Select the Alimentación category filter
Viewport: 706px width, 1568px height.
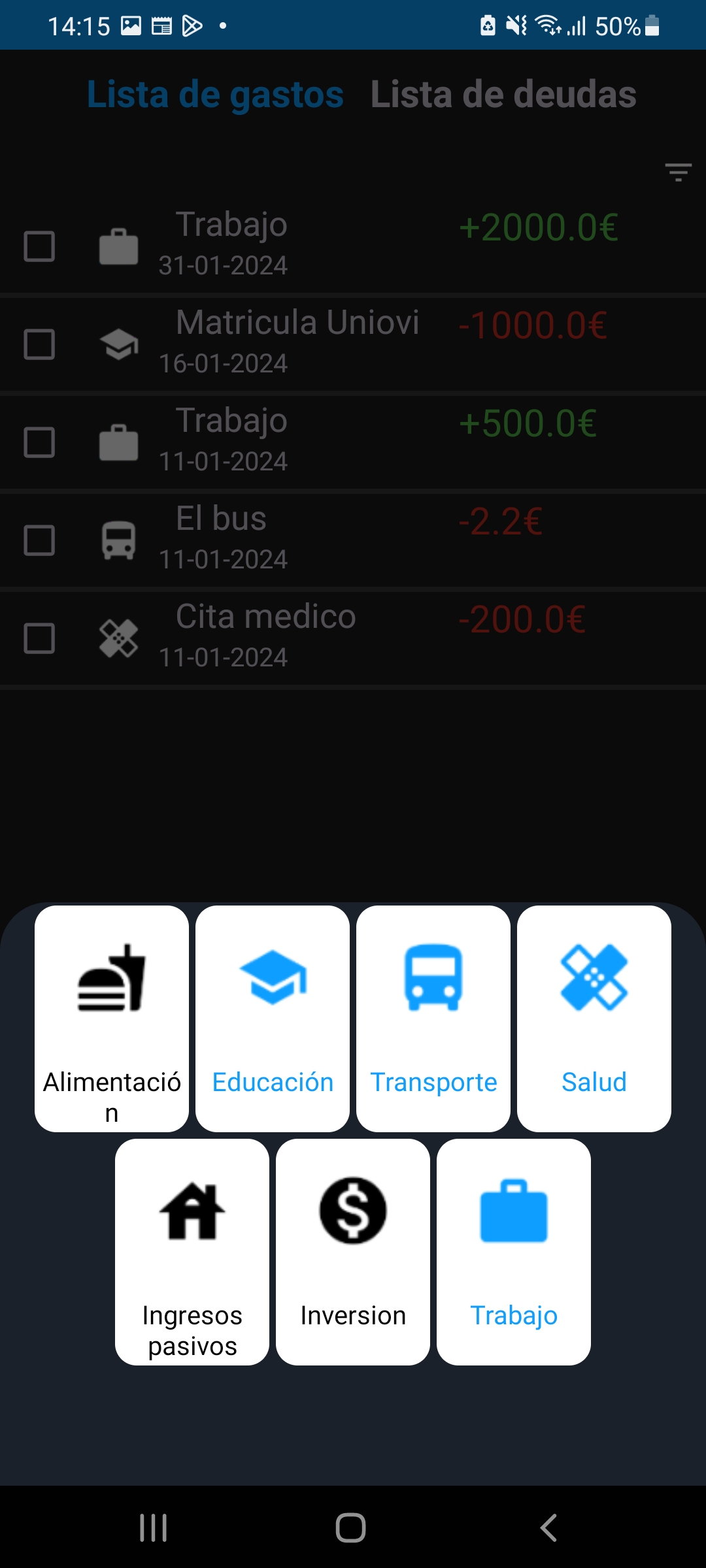click(112, 1018)
